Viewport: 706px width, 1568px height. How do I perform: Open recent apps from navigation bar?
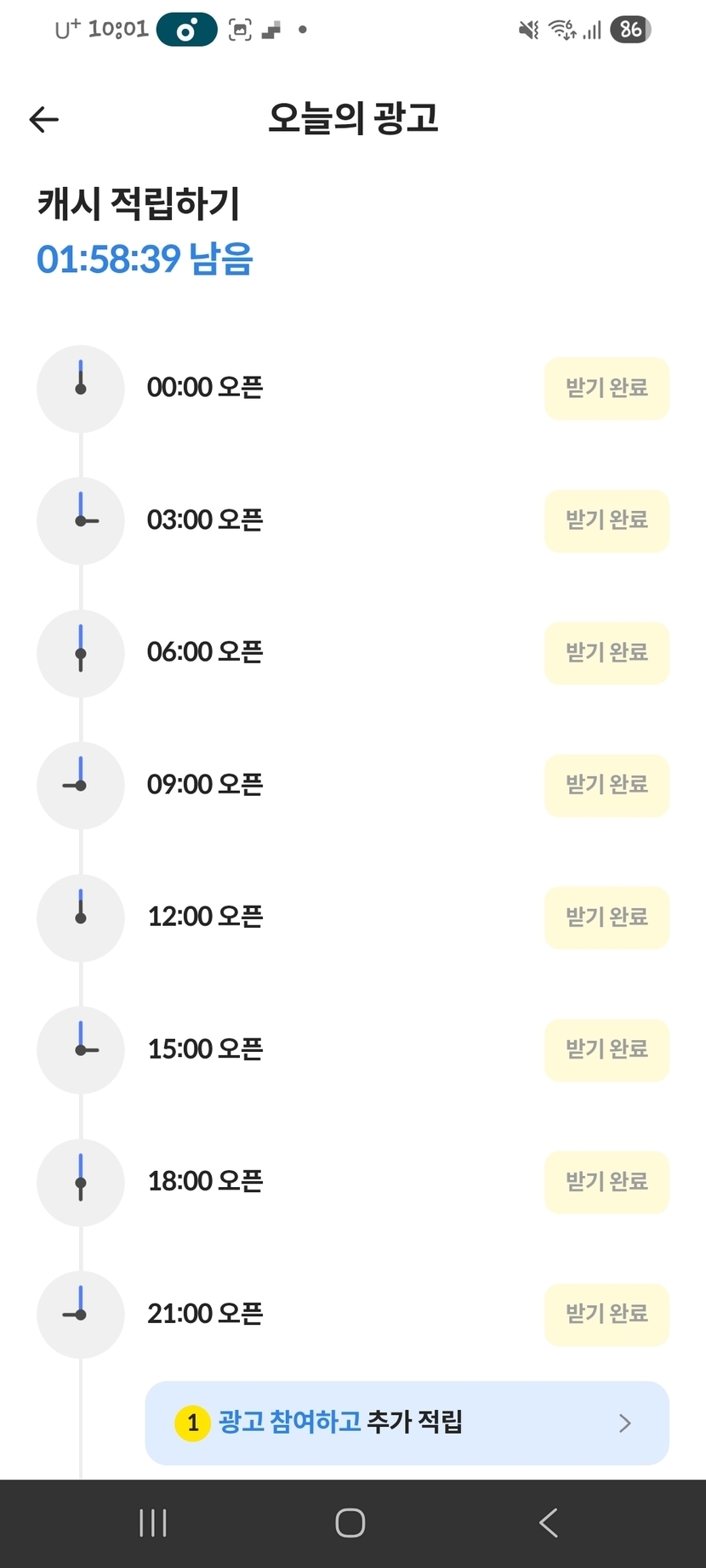tap(153, 1523)
